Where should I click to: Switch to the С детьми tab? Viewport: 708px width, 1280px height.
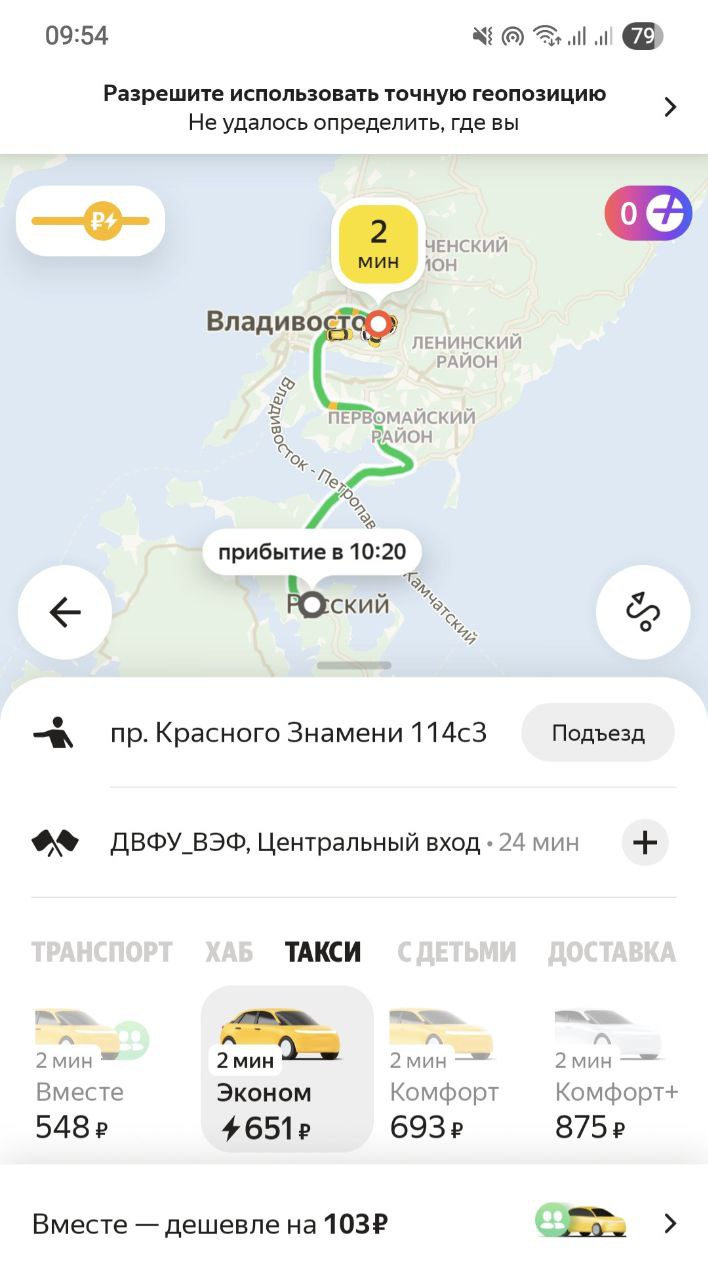456,952
